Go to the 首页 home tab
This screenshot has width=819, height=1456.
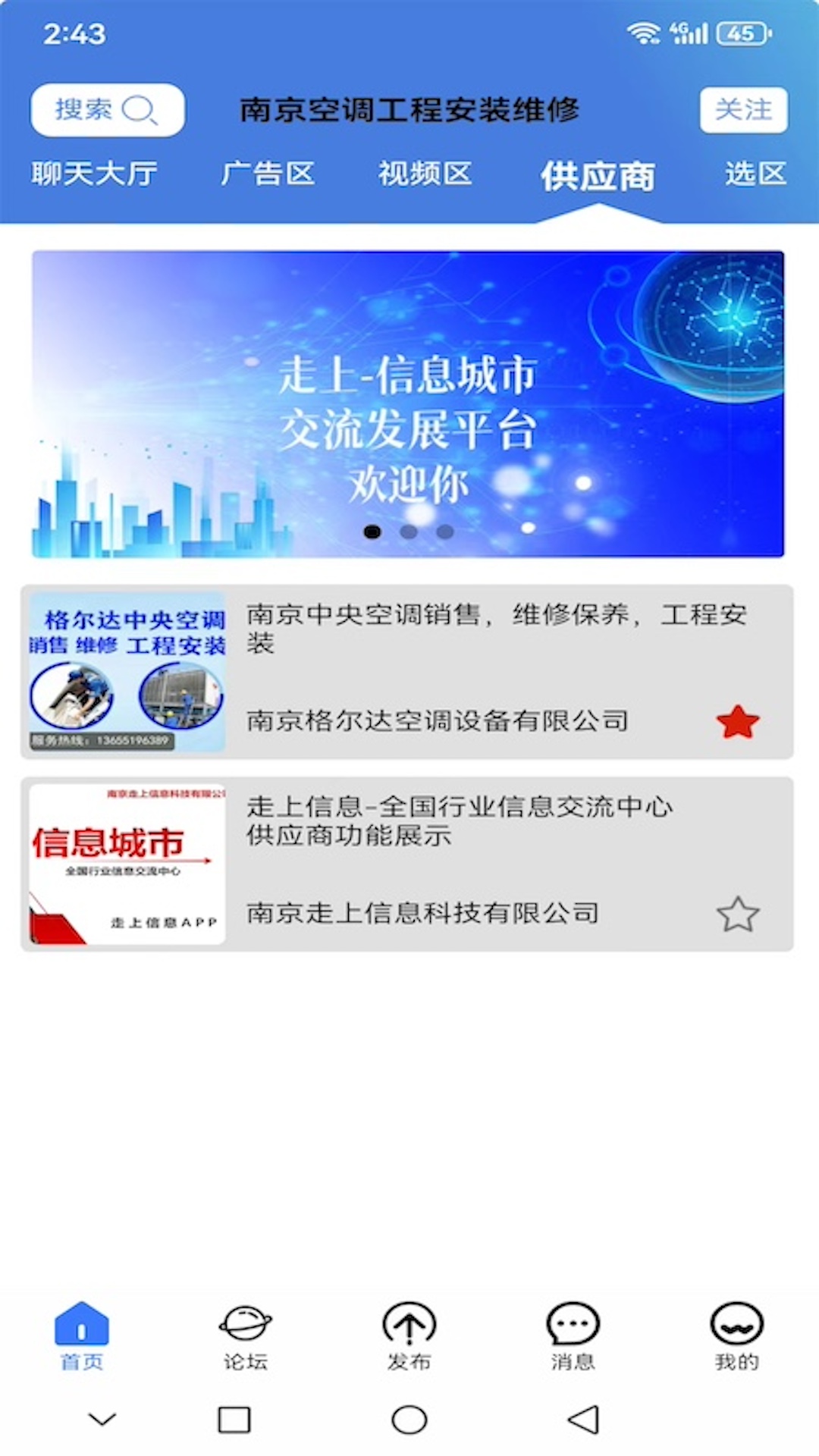pyautogui.click(x=82, y=1335)
